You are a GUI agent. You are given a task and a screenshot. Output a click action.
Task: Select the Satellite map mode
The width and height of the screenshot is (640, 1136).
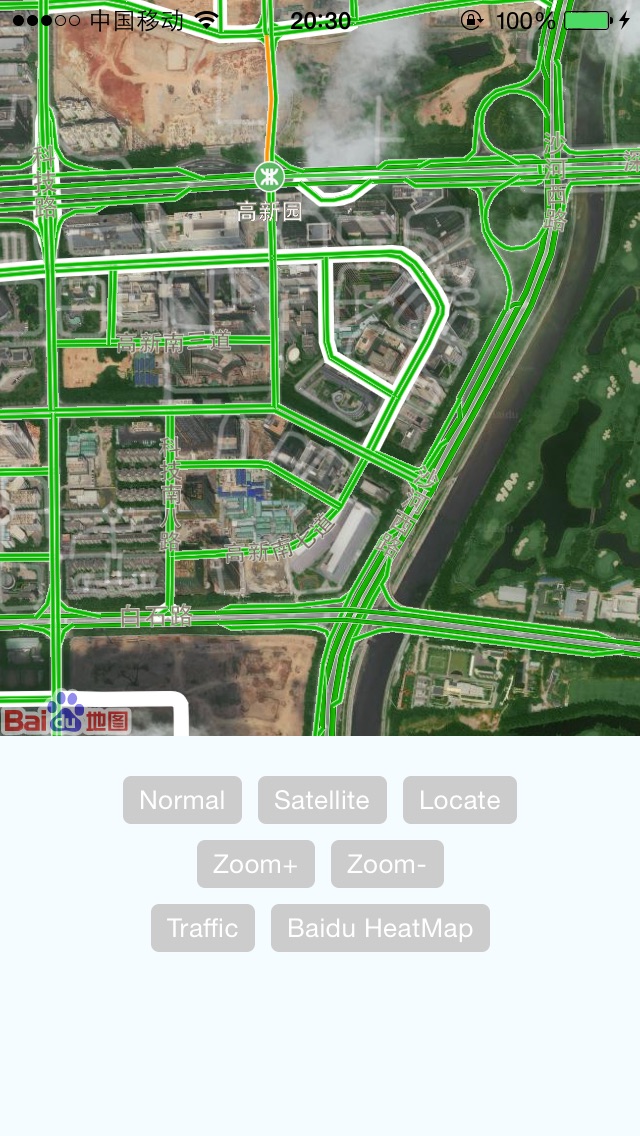coord(322,800)
